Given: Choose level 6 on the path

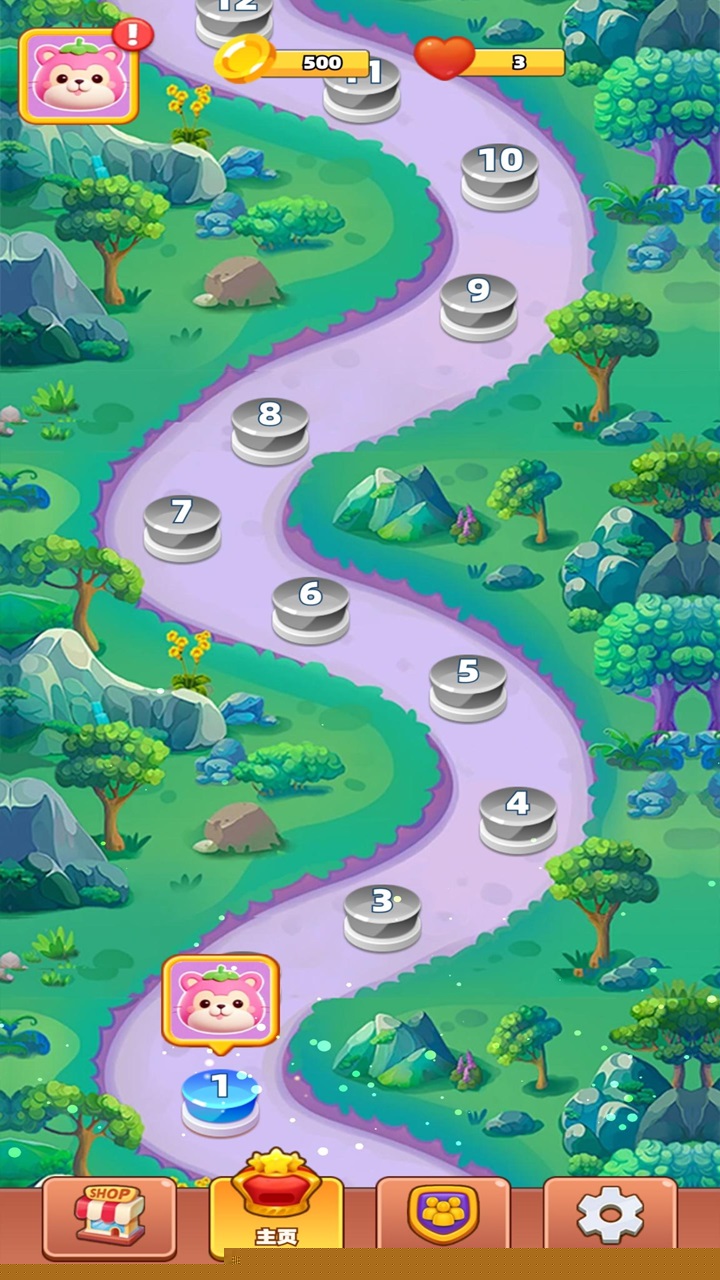Looking at the screenshot, I should [310, 606].
